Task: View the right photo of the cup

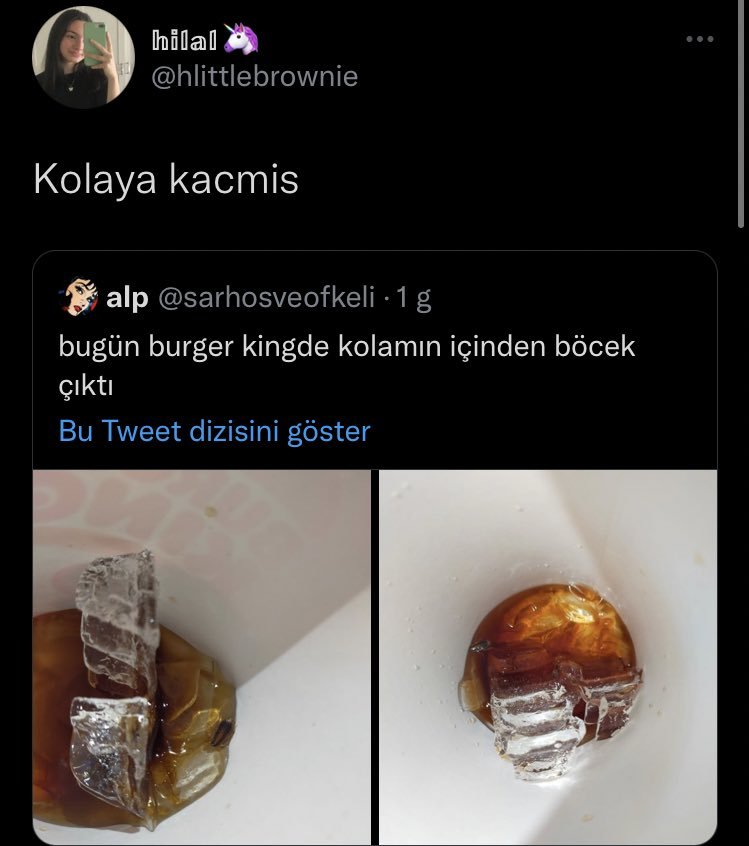Action: (x=548, y=655)
